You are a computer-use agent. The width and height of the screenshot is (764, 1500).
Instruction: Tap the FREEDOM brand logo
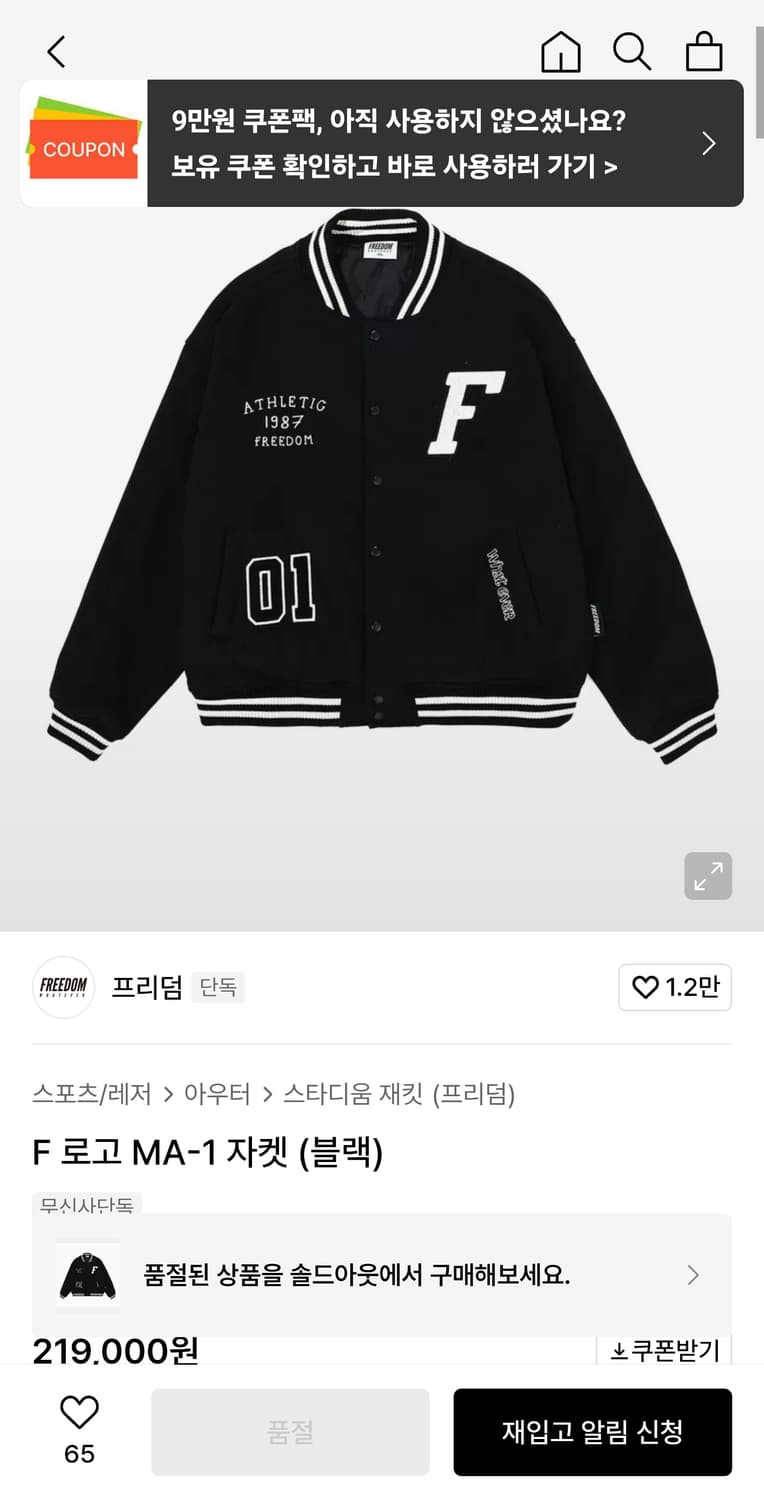63,987
